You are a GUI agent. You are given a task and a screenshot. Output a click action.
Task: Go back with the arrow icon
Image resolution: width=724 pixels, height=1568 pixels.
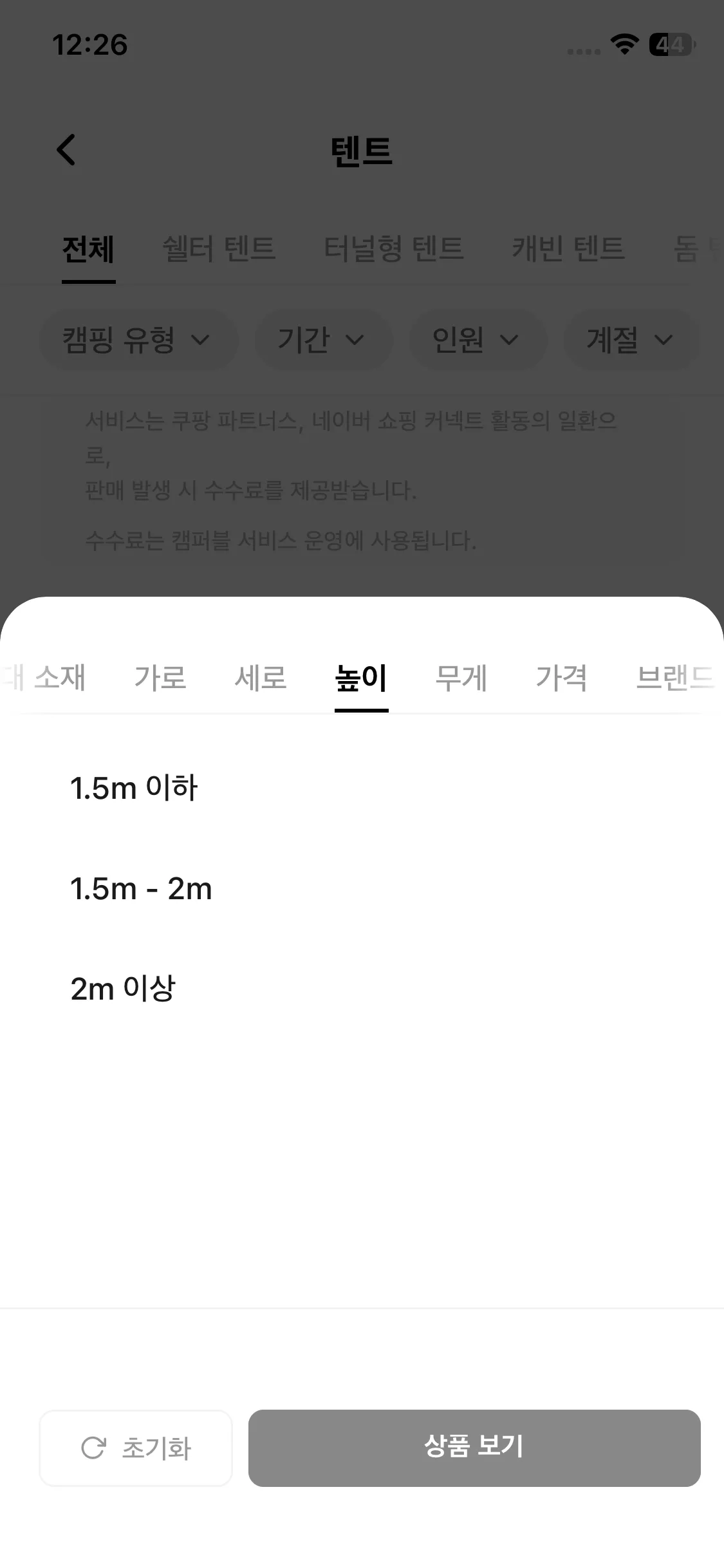coord(66,150)
